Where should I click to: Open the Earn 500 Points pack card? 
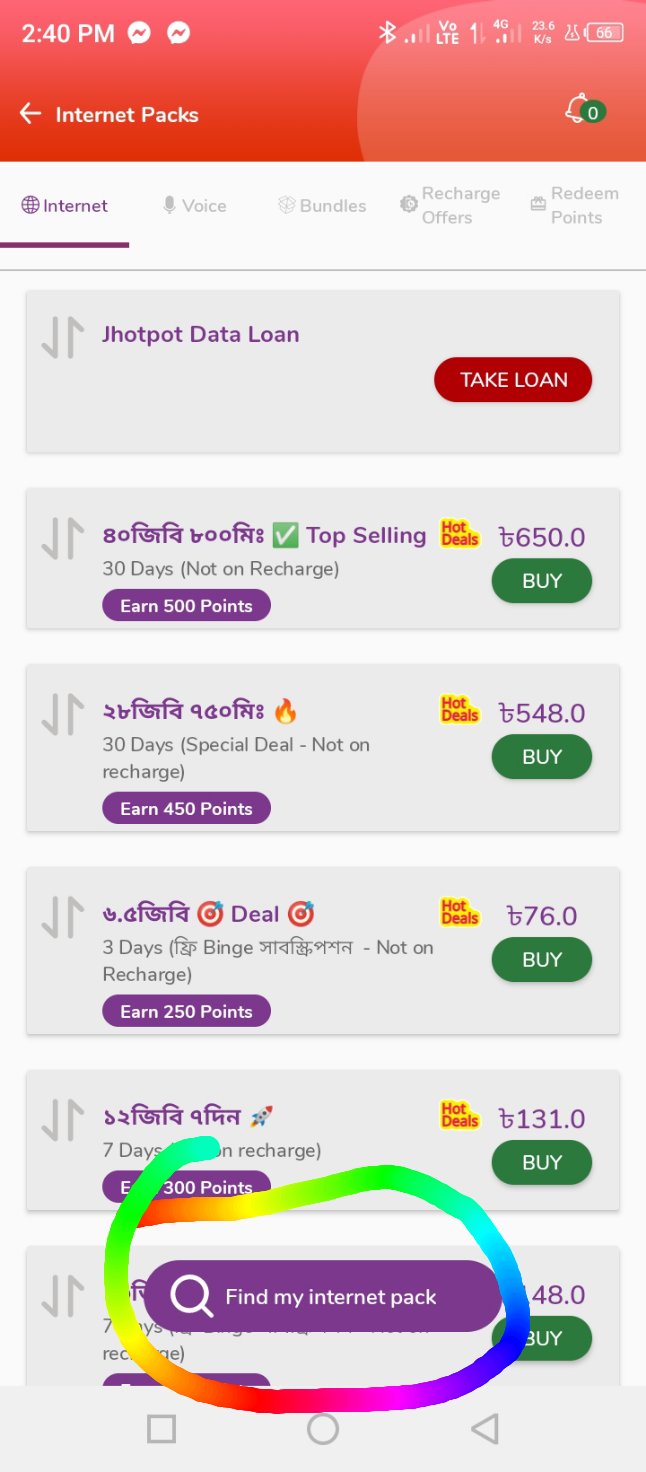[323, 559]
